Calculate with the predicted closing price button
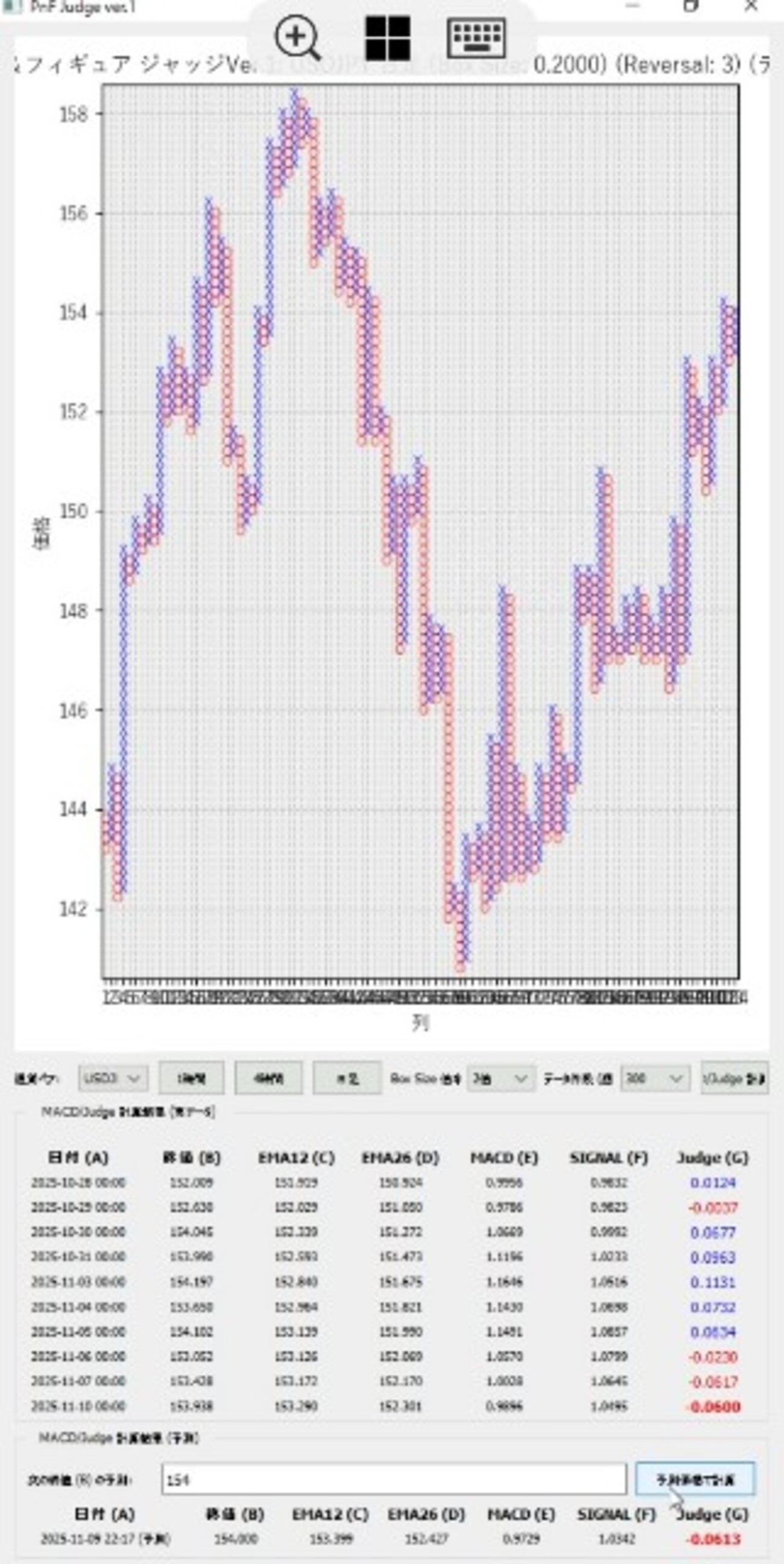This screenshot has width=784, height=1564. (x=695, y=1480)
